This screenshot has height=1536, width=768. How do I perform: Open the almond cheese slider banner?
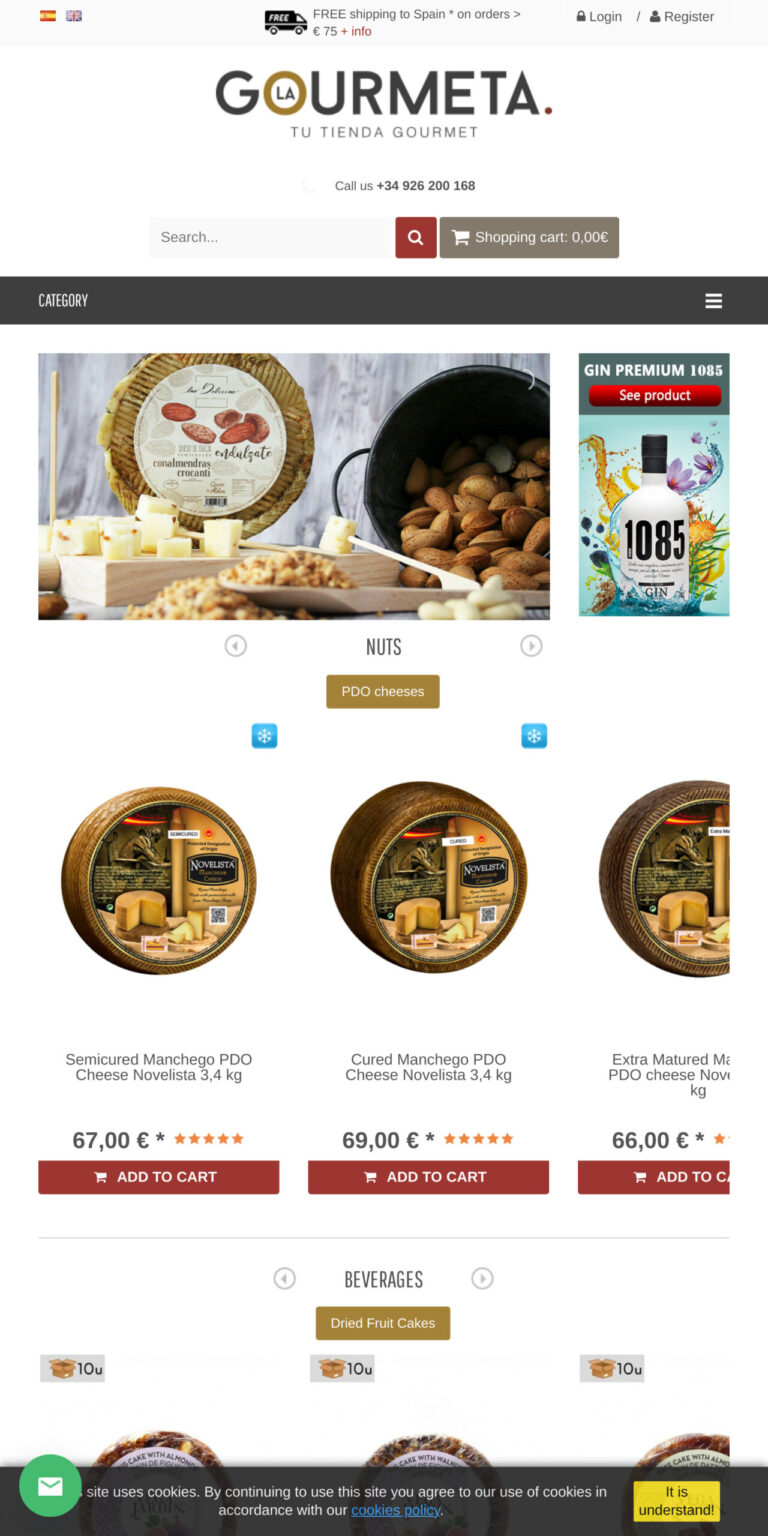tap(293, 486)
